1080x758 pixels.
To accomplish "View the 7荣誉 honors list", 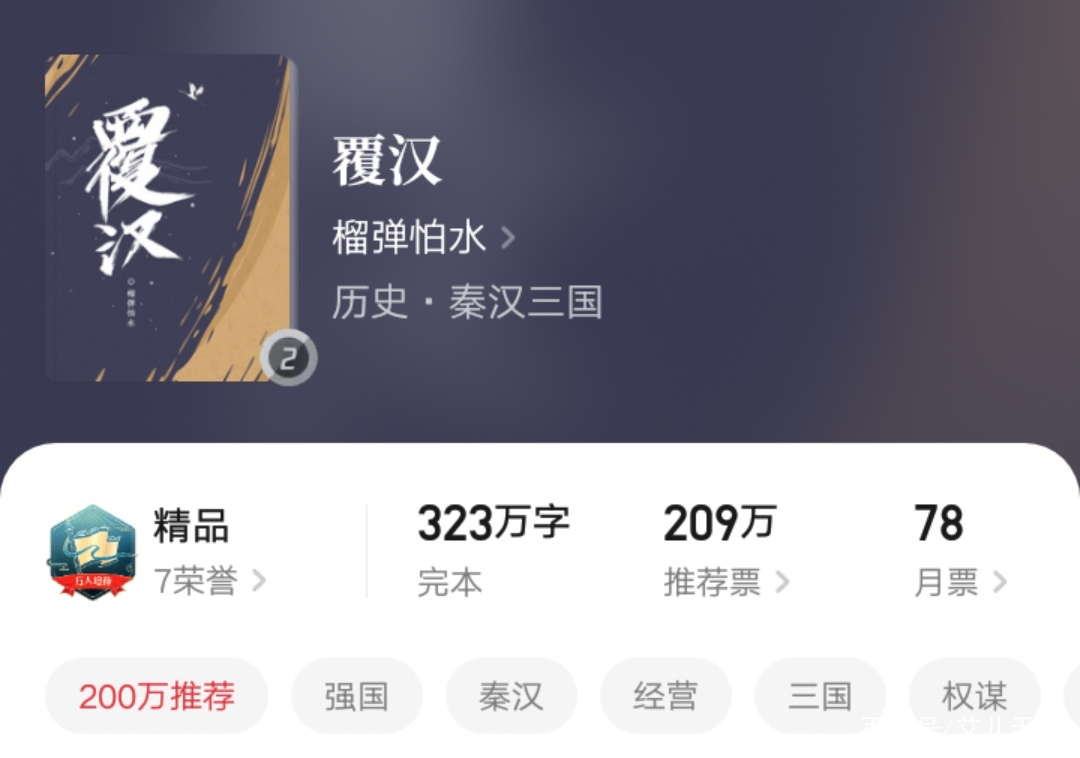I will (x=209, y=581).
